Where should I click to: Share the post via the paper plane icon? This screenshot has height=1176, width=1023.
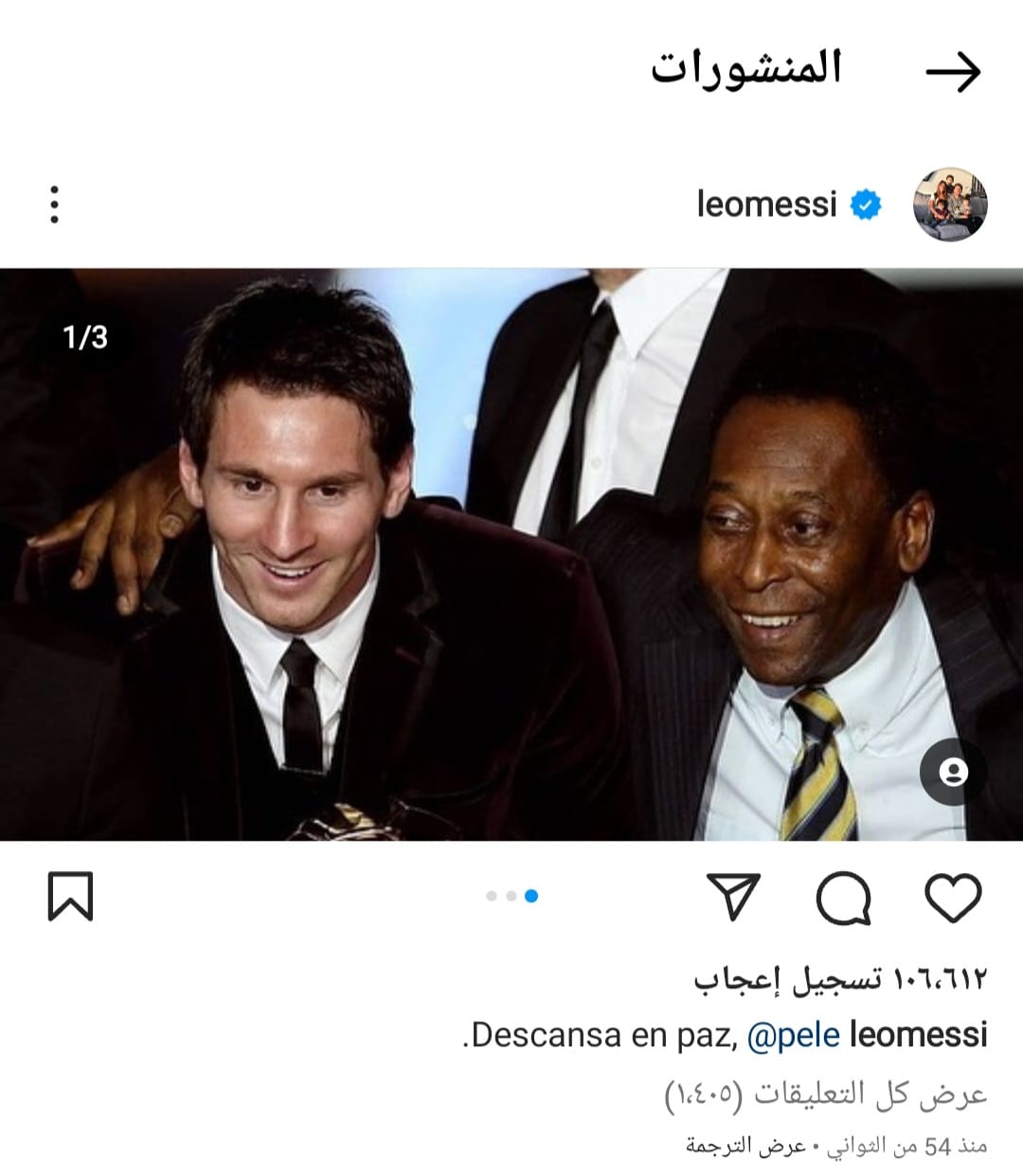point(733,897)
